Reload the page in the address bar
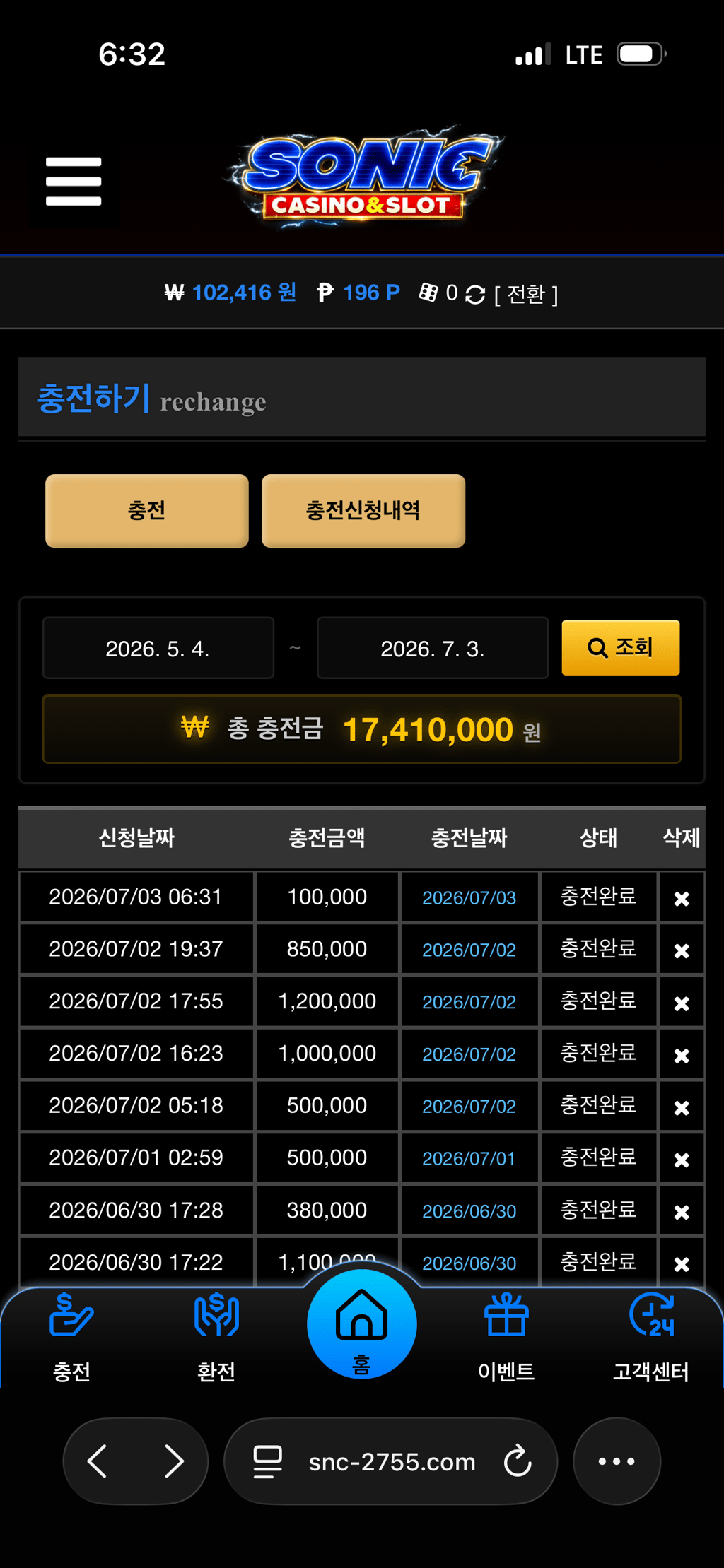The height and width of the screenshot is (1568, 724). 518,1461
